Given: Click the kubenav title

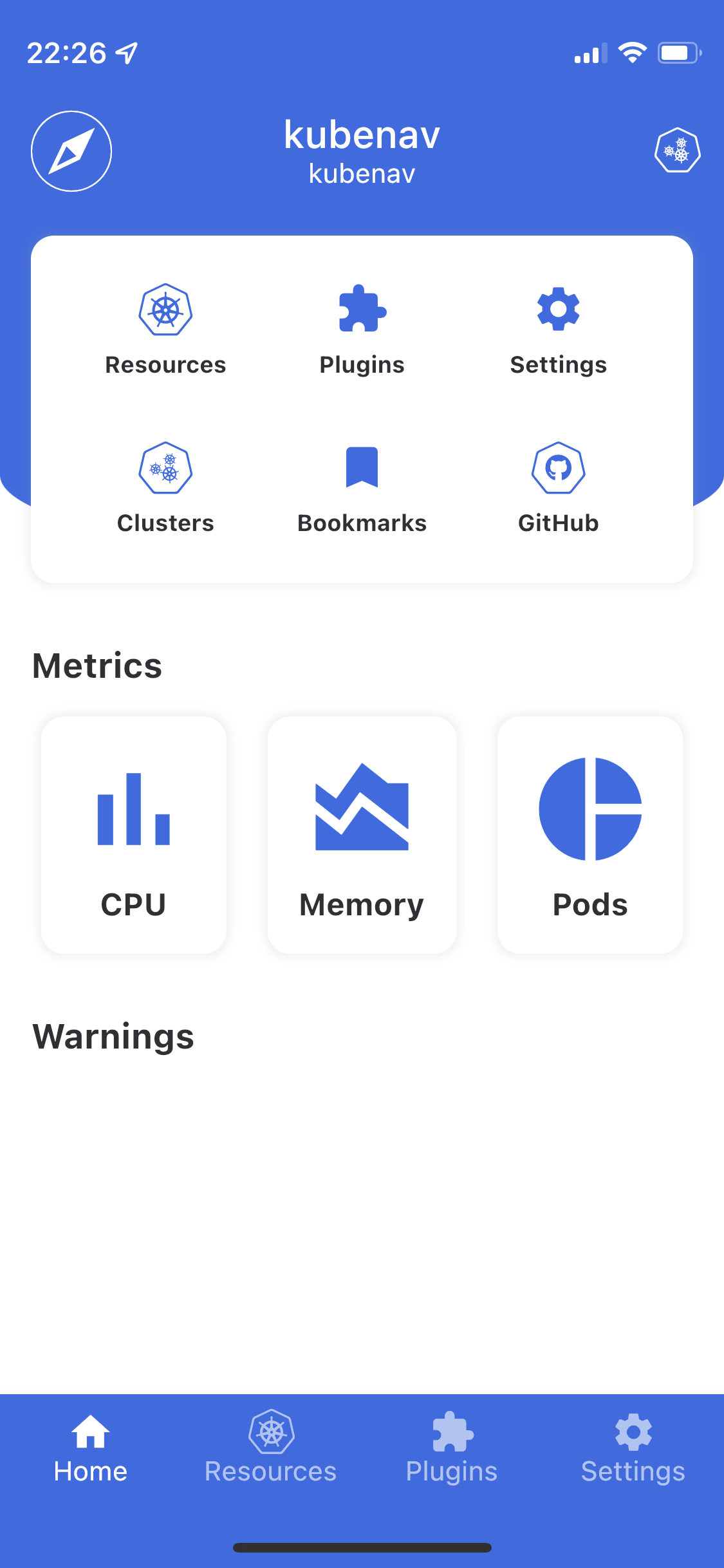Looking at the screenshot, I should pyautogui.click(x=362, y=135).
